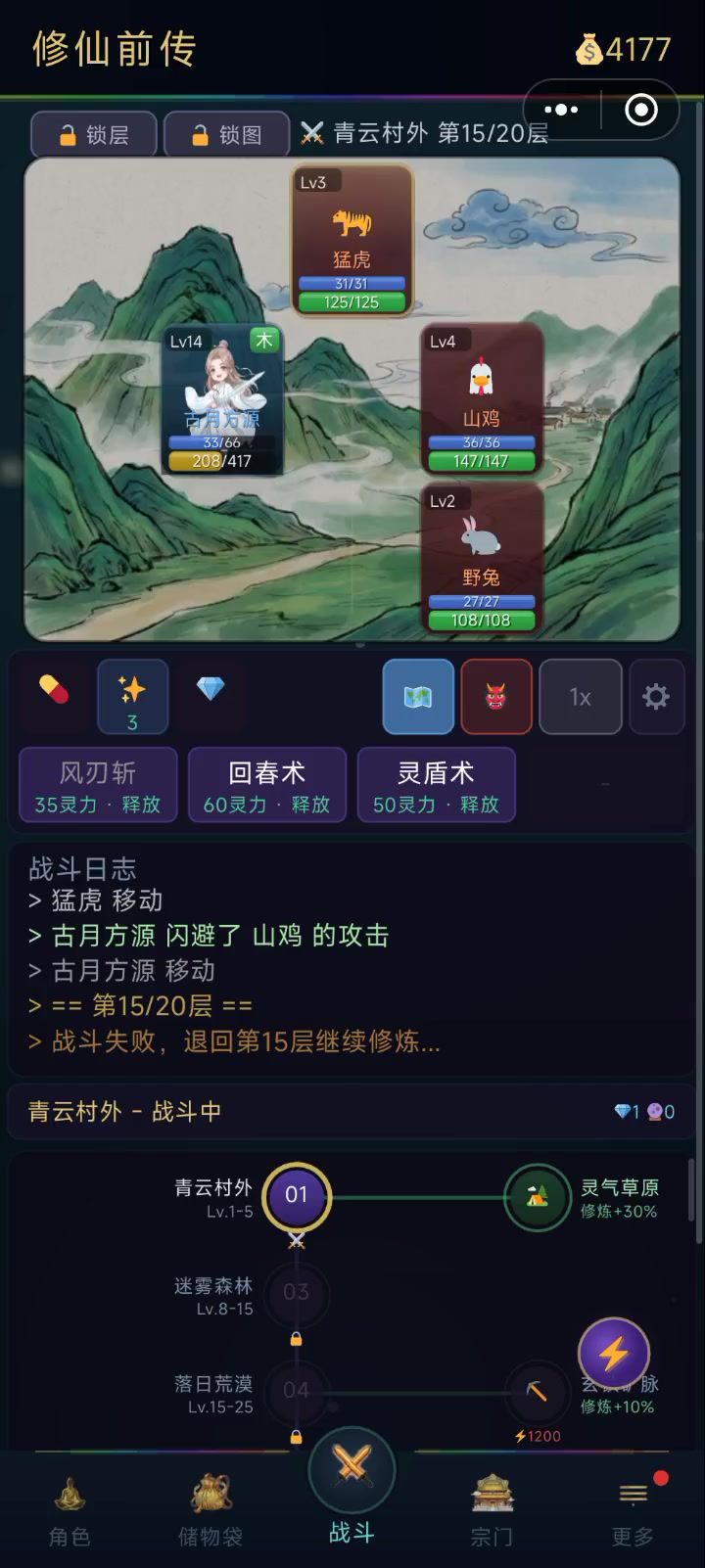Tap the red demon mask button
The image size is (705, 1568).
tap(496, 696)
